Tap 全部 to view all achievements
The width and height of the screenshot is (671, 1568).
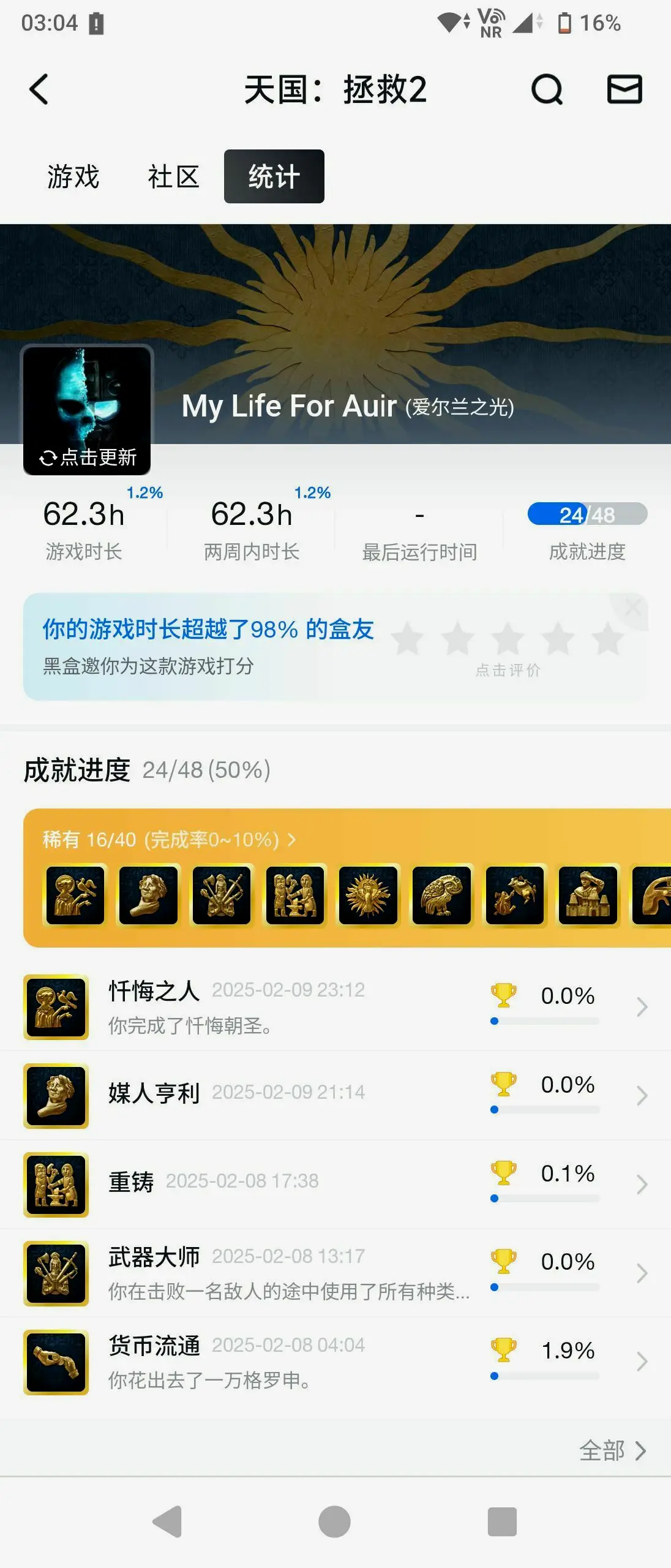click(612, 1450)
